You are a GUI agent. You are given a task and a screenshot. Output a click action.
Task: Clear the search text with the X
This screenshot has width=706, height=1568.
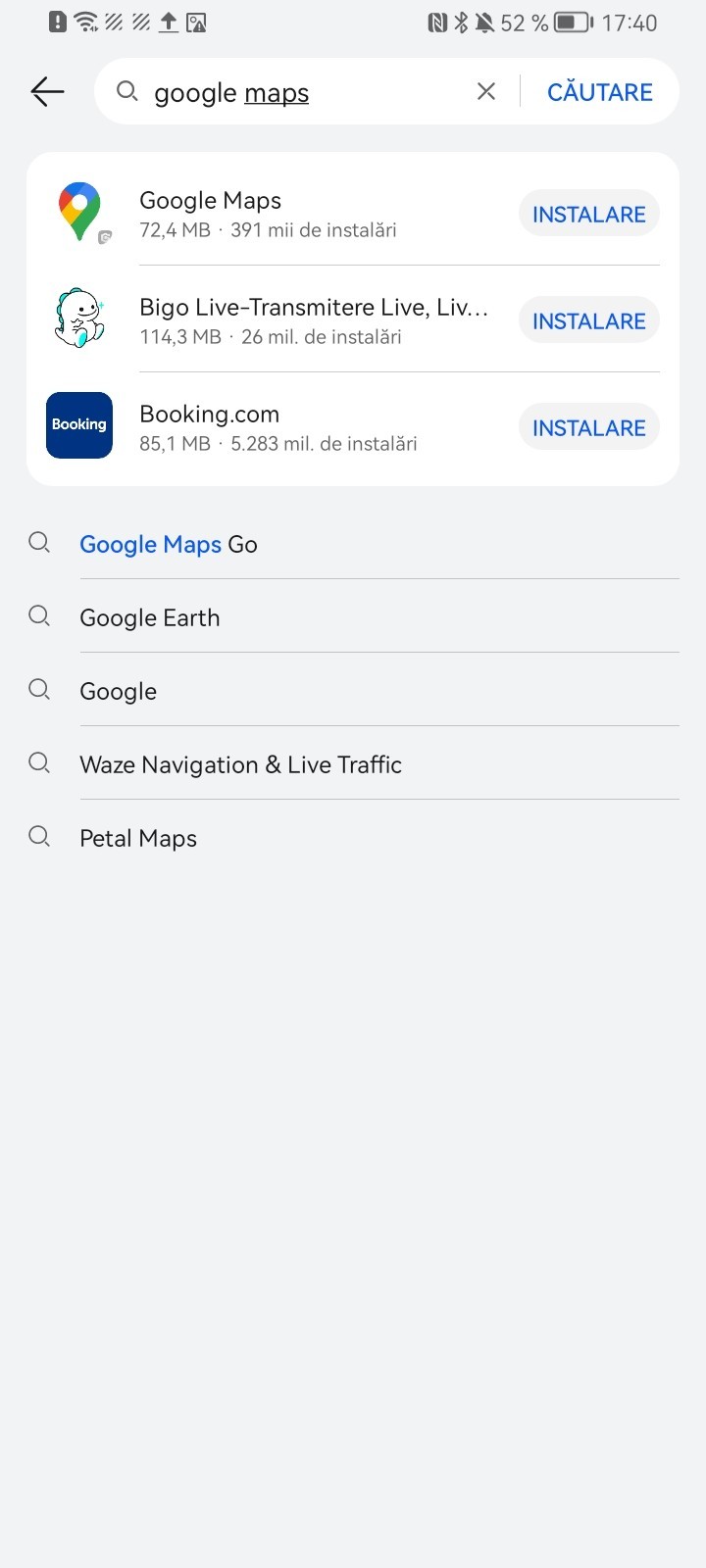(486, 92)
